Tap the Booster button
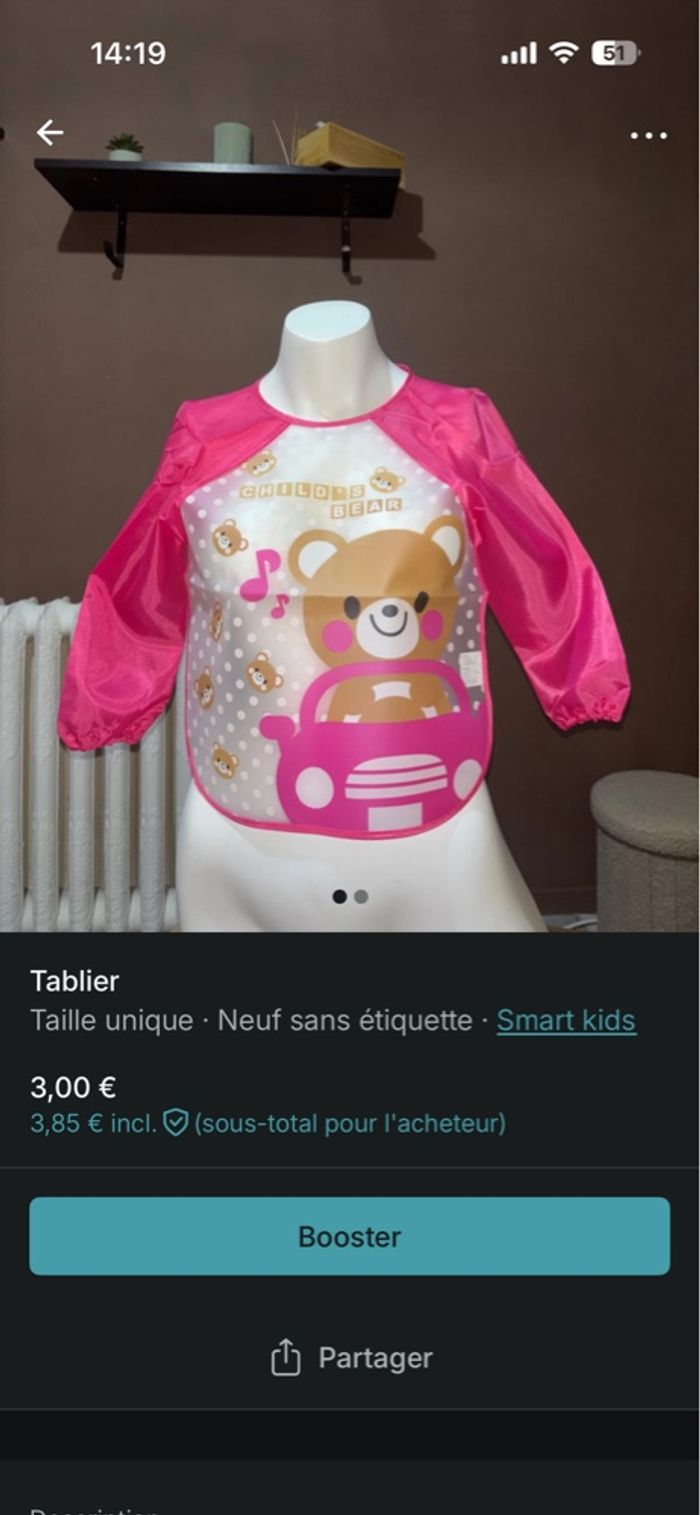This screenshot has height=1515, width=700. [x=349, y=1236]
